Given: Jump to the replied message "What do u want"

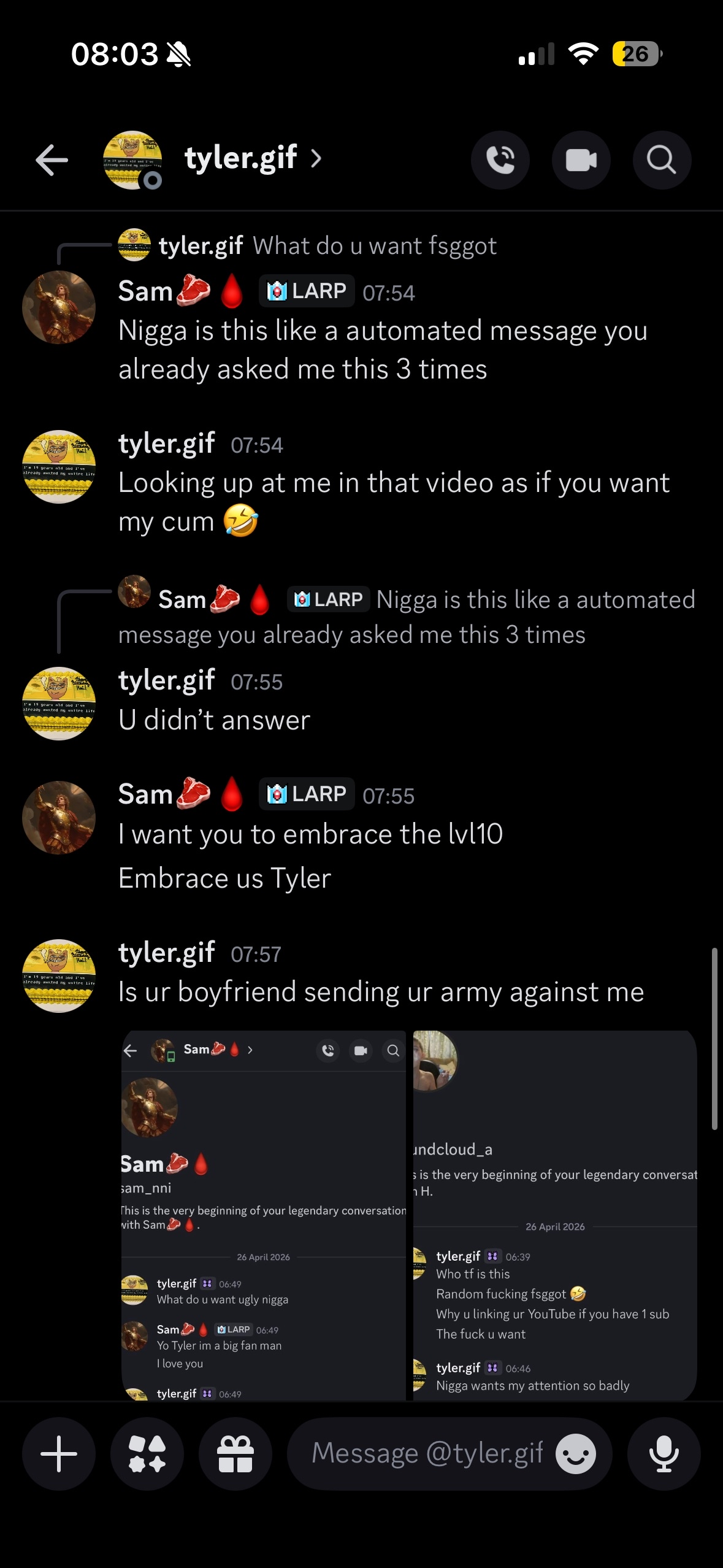Looking at the screenshot, I should pos(374,246).
